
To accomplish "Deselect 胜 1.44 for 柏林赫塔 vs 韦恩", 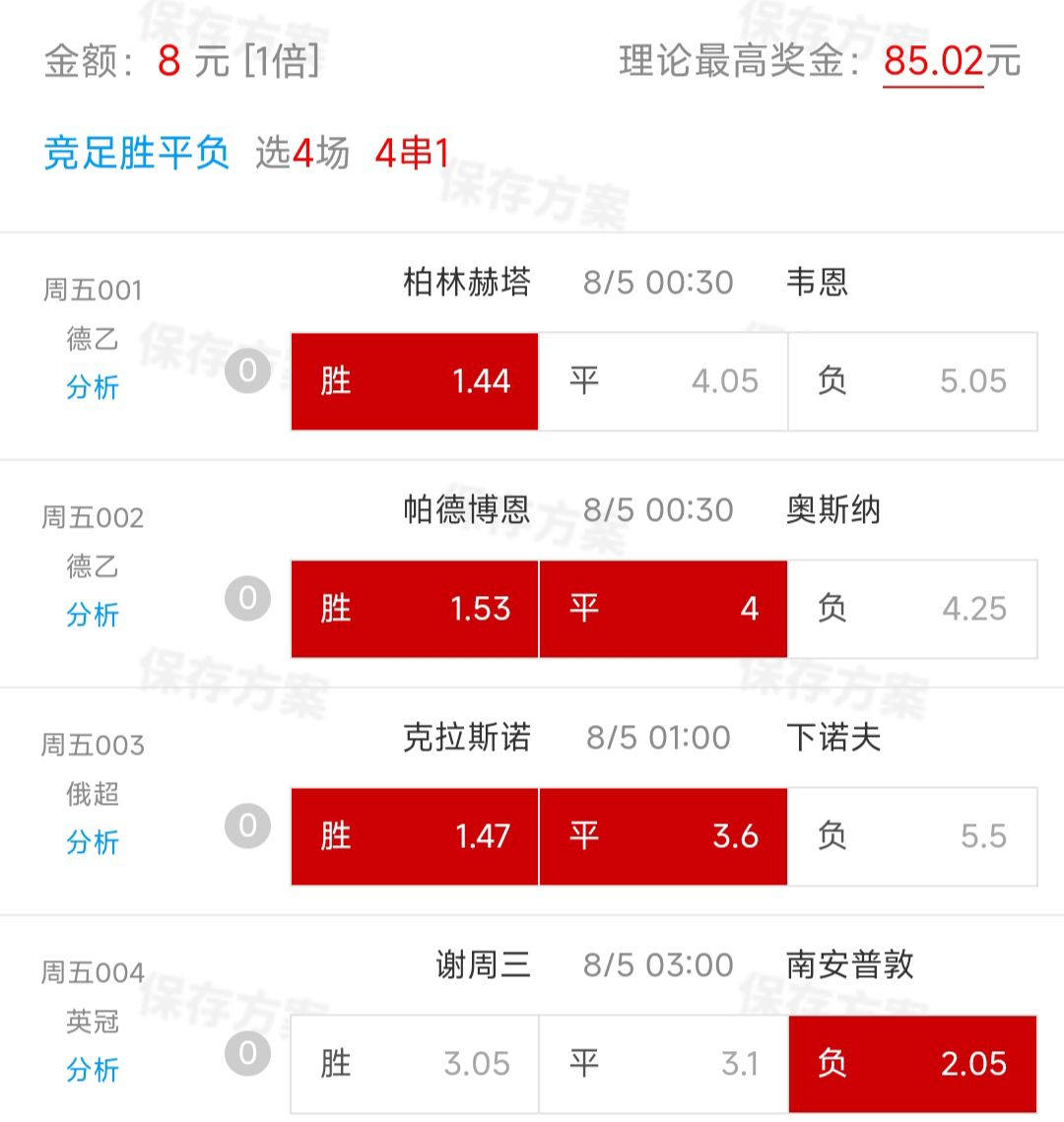I will [415, 381].
